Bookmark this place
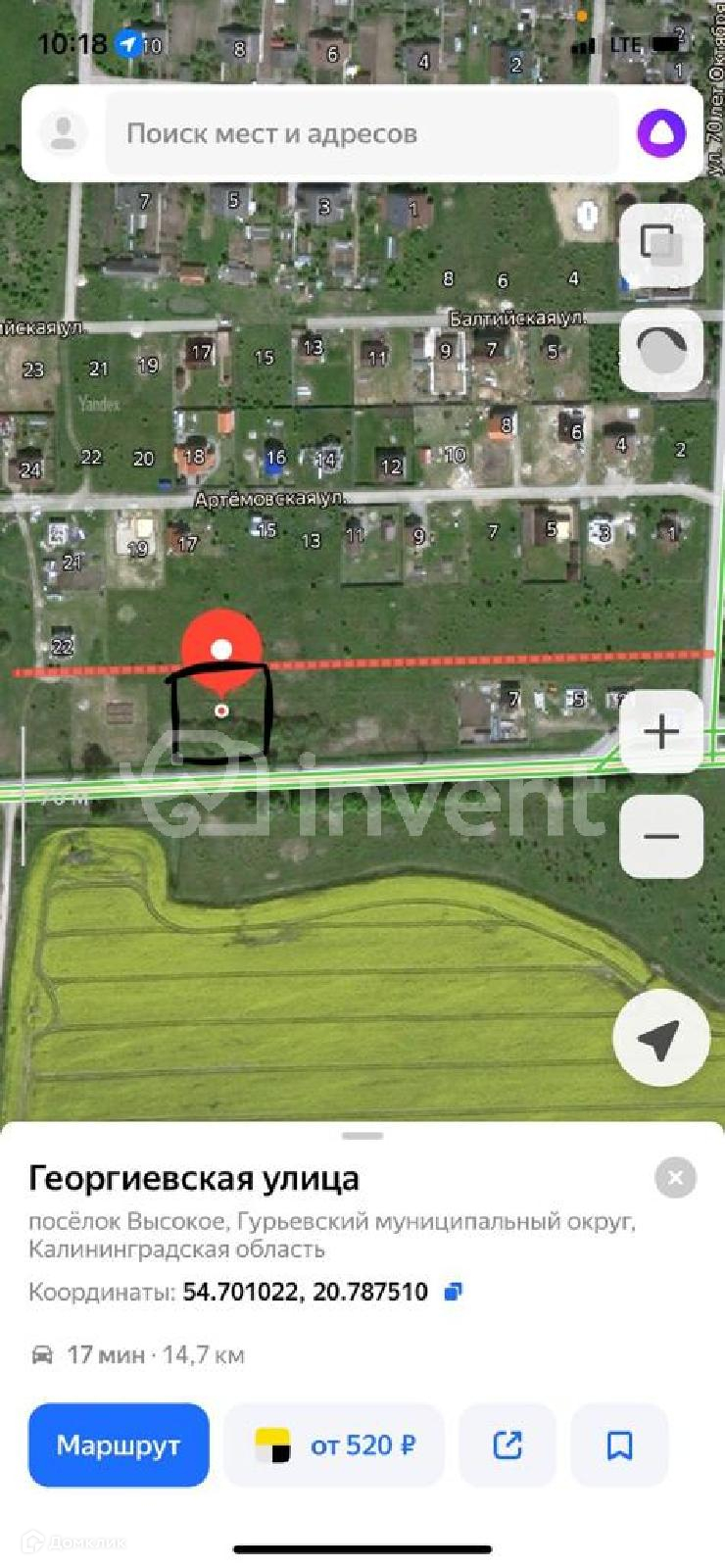Screen dimensions: 725x1568 (619, 1445)
